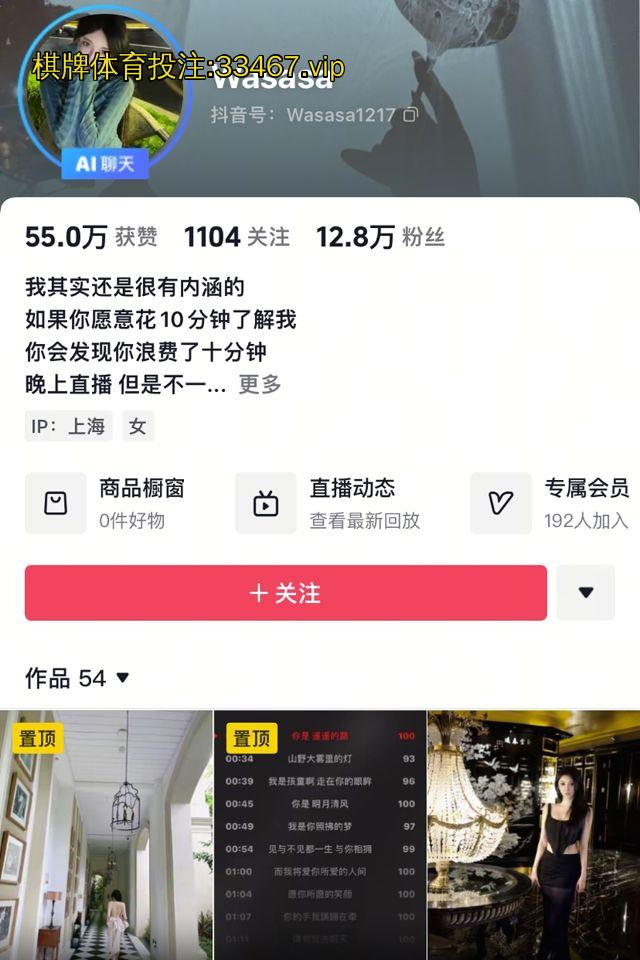
Task: Expand the 作品 54 sort dropdown
Action: tap(78, 678)
